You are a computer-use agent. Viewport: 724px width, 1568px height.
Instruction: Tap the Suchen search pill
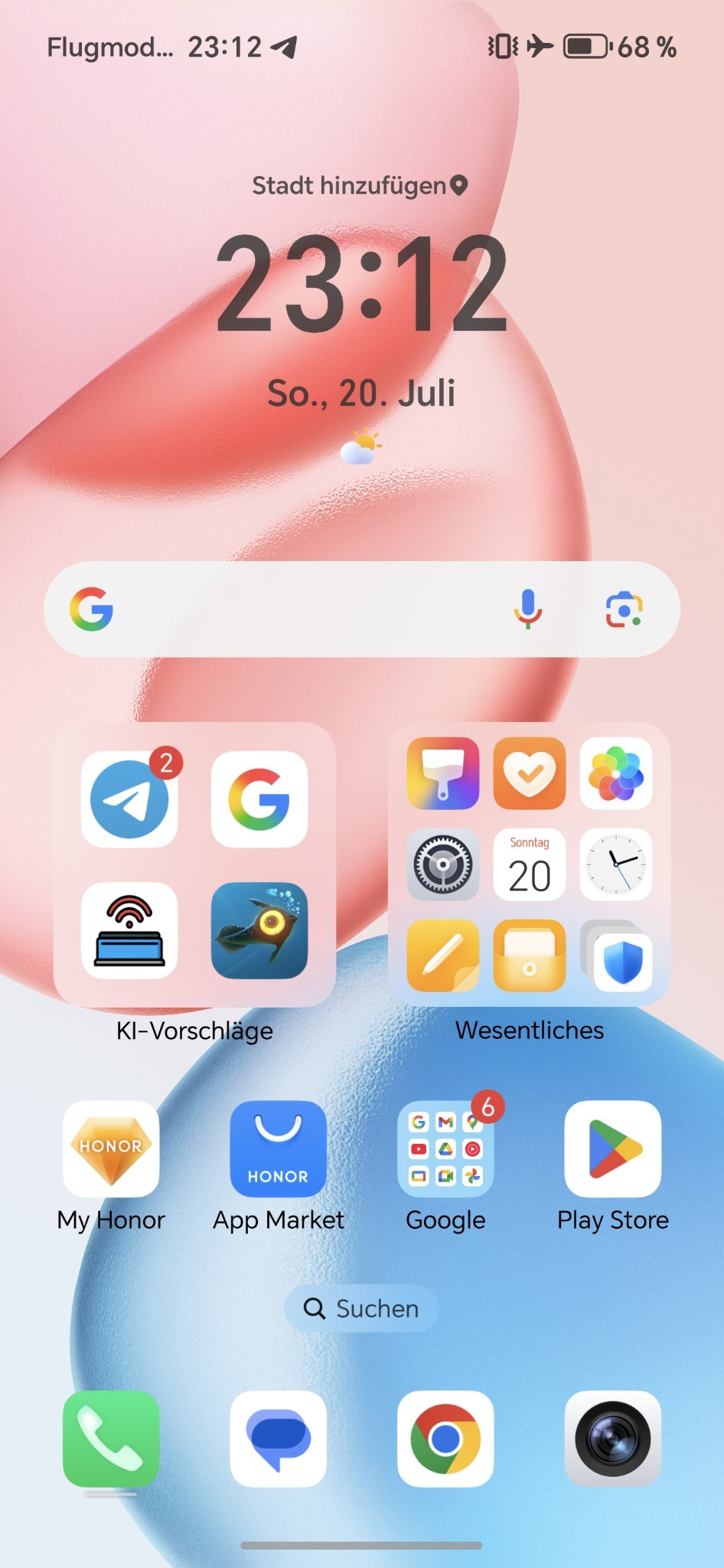362,1308
